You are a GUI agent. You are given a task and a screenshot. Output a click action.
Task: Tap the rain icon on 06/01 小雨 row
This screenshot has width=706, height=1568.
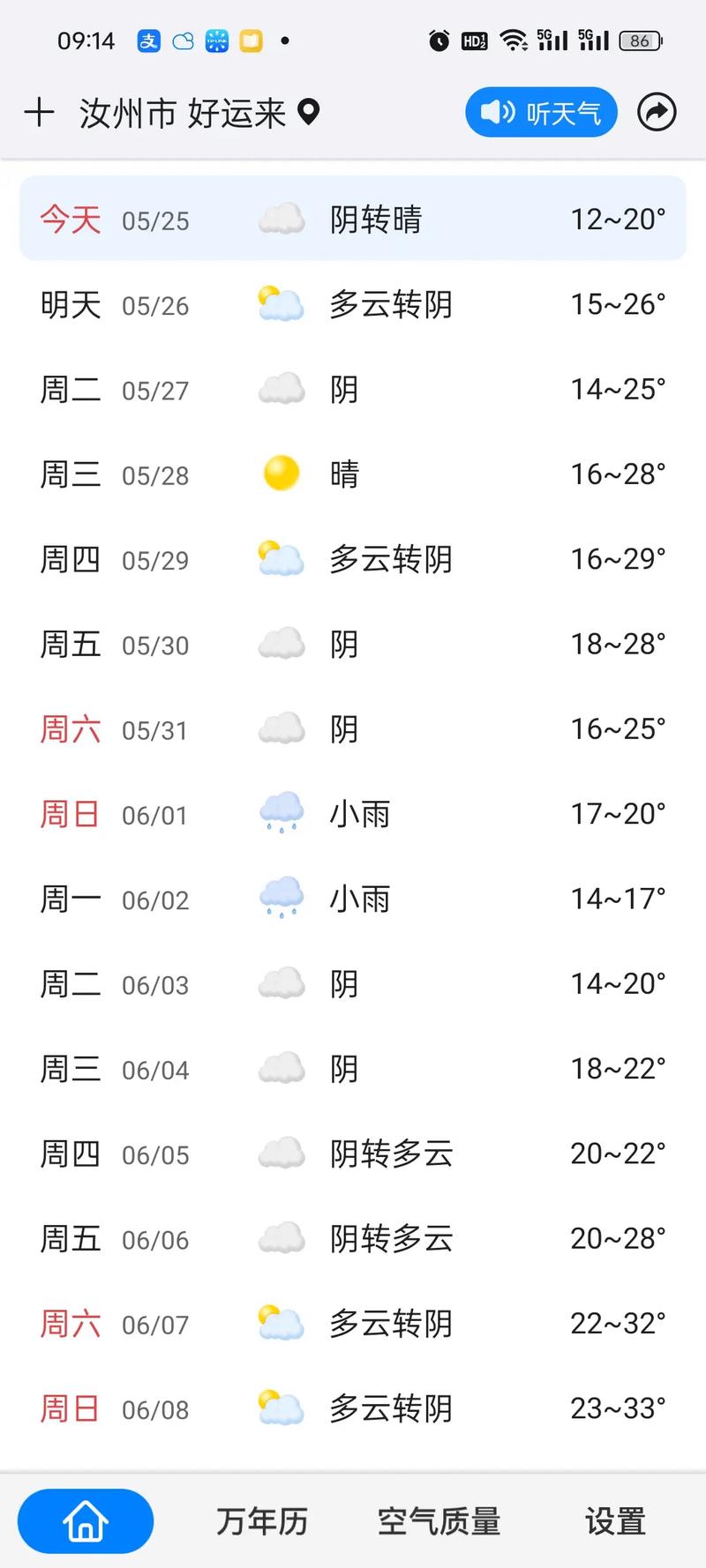(x=280, y=813)
